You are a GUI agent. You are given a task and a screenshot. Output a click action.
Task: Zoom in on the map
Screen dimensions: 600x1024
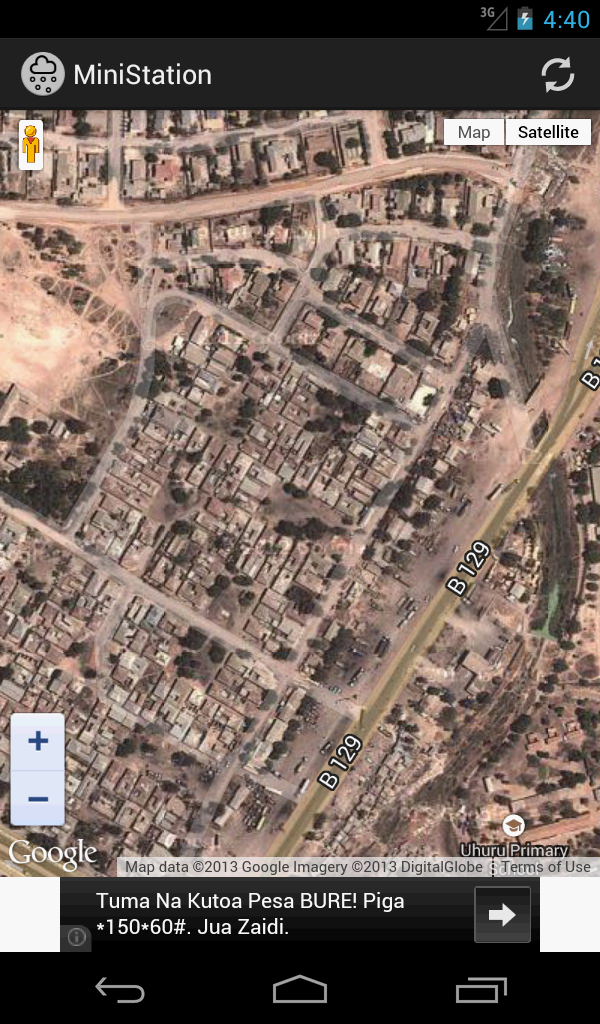[38, 742]
